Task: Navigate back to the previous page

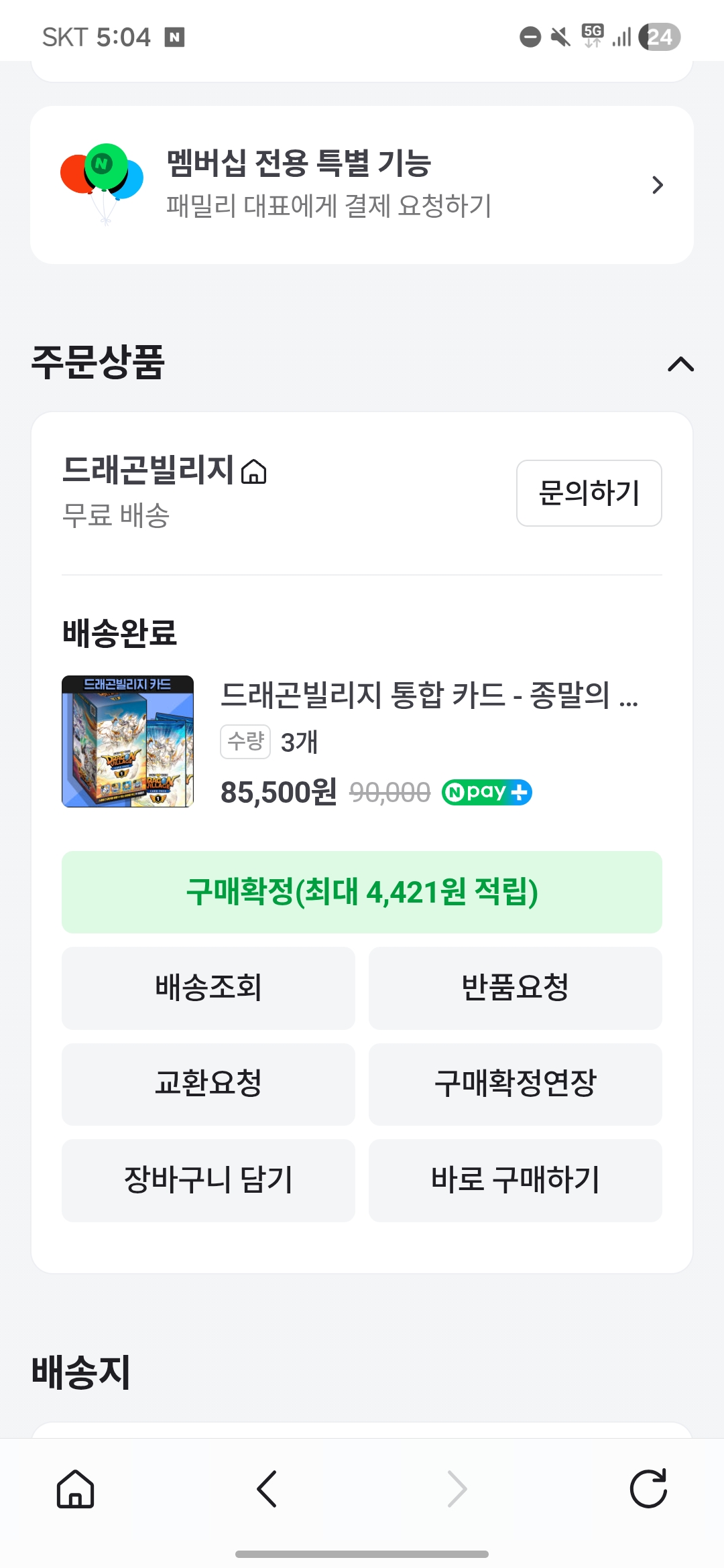Action: click(267, 1489)
